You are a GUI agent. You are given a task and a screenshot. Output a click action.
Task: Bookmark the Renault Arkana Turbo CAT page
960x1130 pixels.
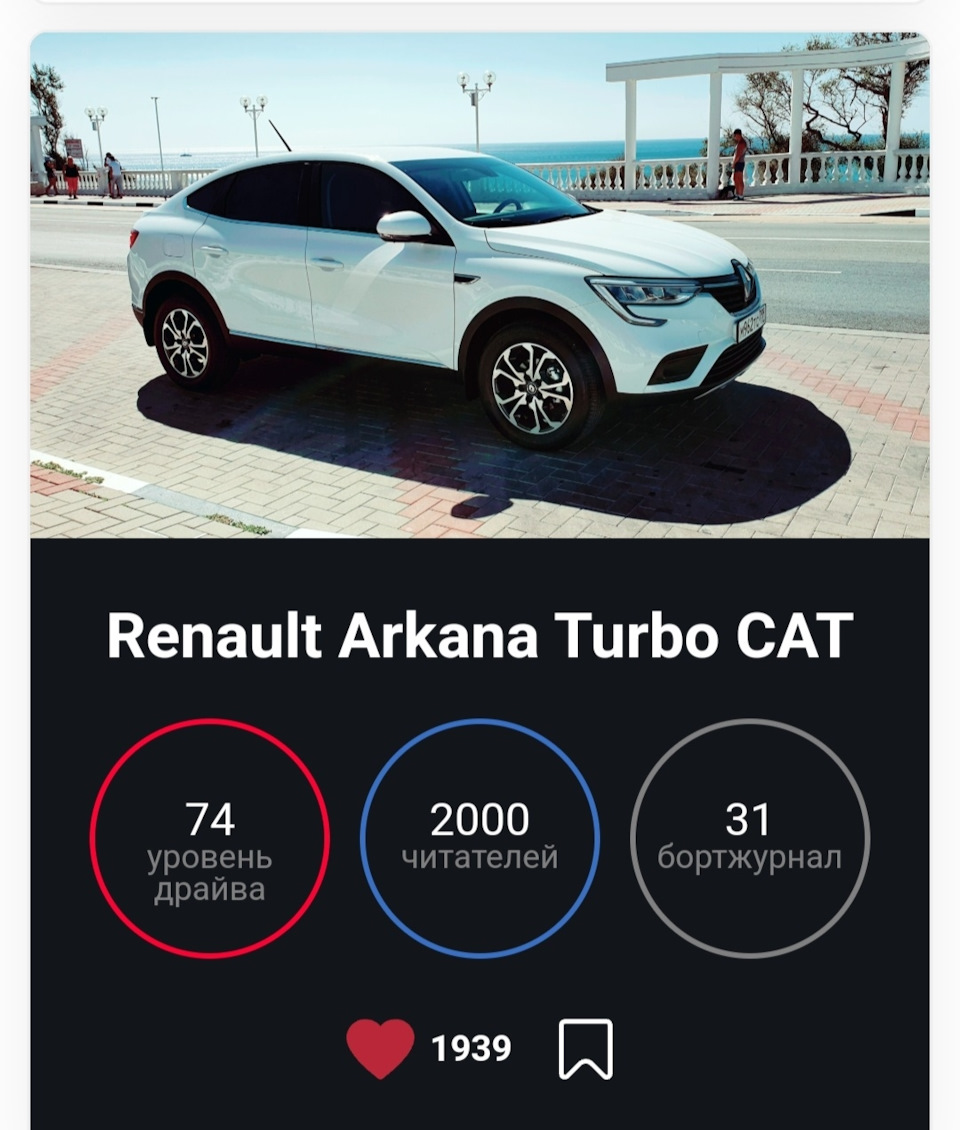coord(585,1049)
